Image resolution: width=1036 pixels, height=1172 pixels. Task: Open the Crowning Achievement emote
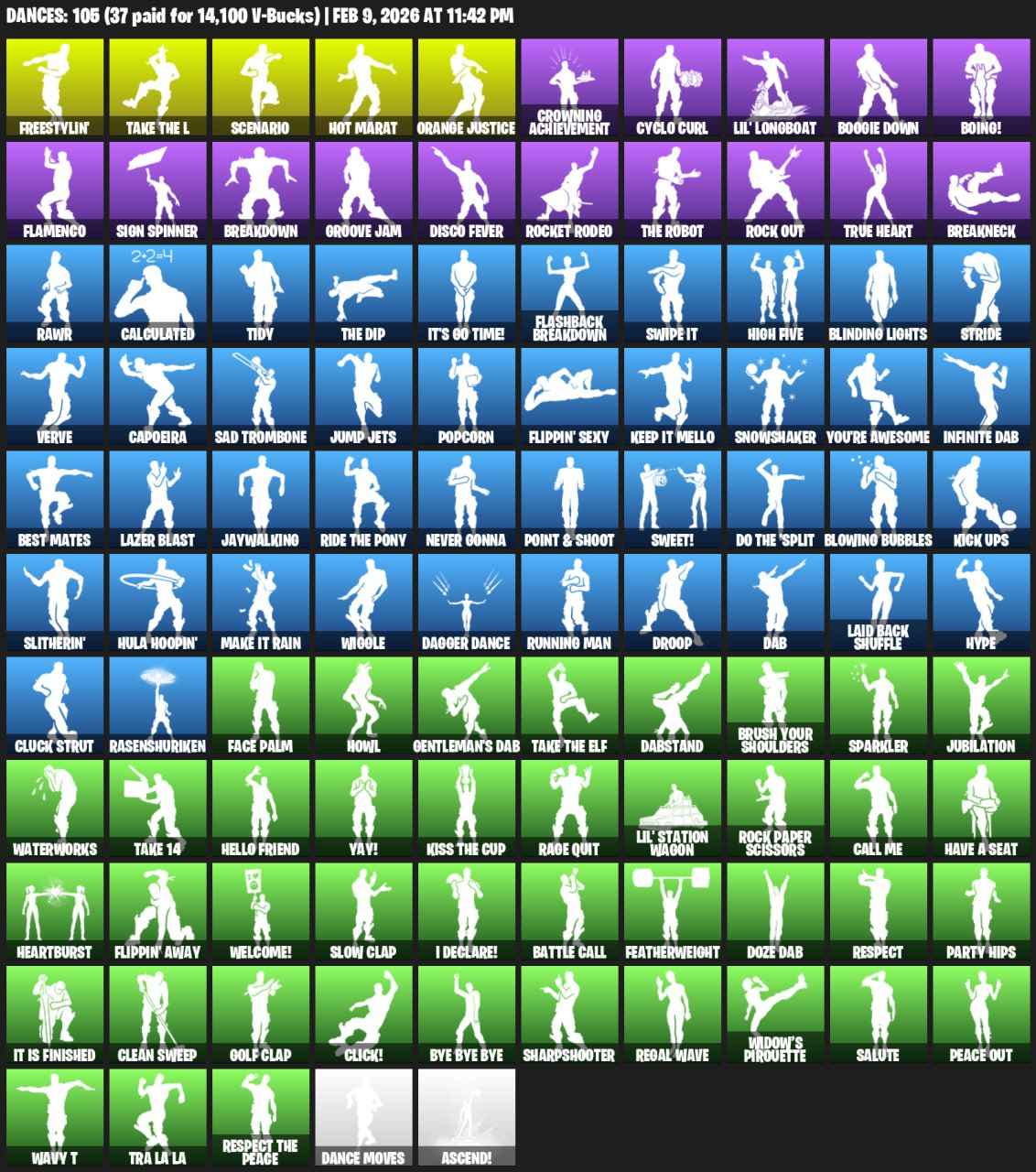pos(567,87)
